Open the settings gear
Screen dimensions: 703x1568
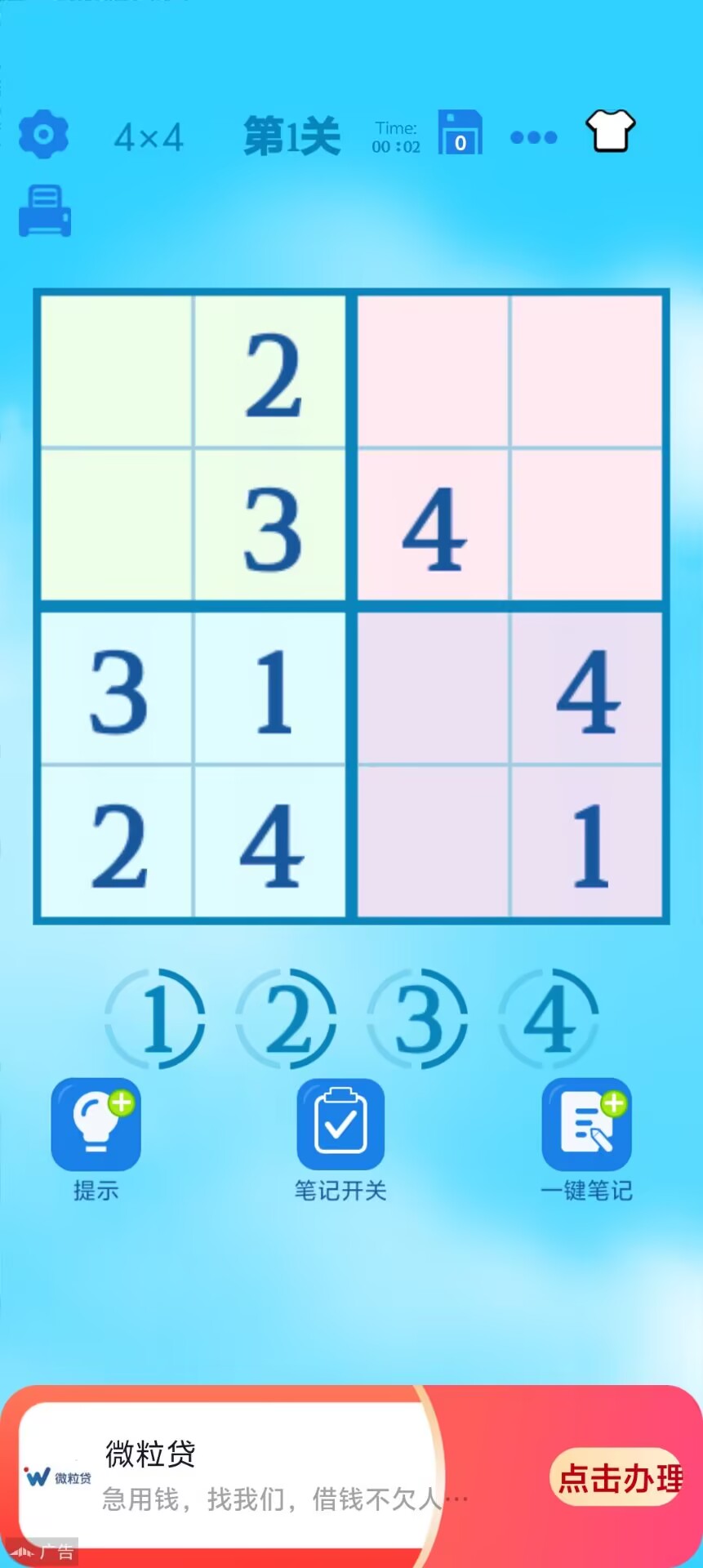click(43, 135)
